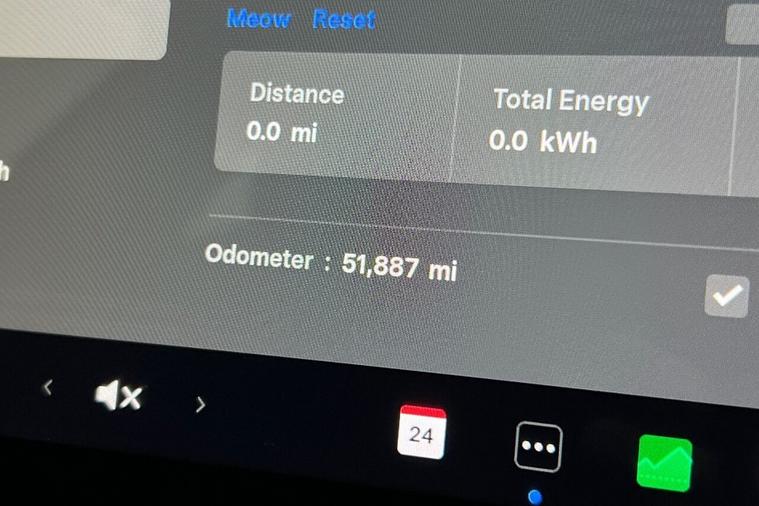Toggle the Odometer checkbox
The height and width of the screenshot is (506, 759).
click(727, 295)
